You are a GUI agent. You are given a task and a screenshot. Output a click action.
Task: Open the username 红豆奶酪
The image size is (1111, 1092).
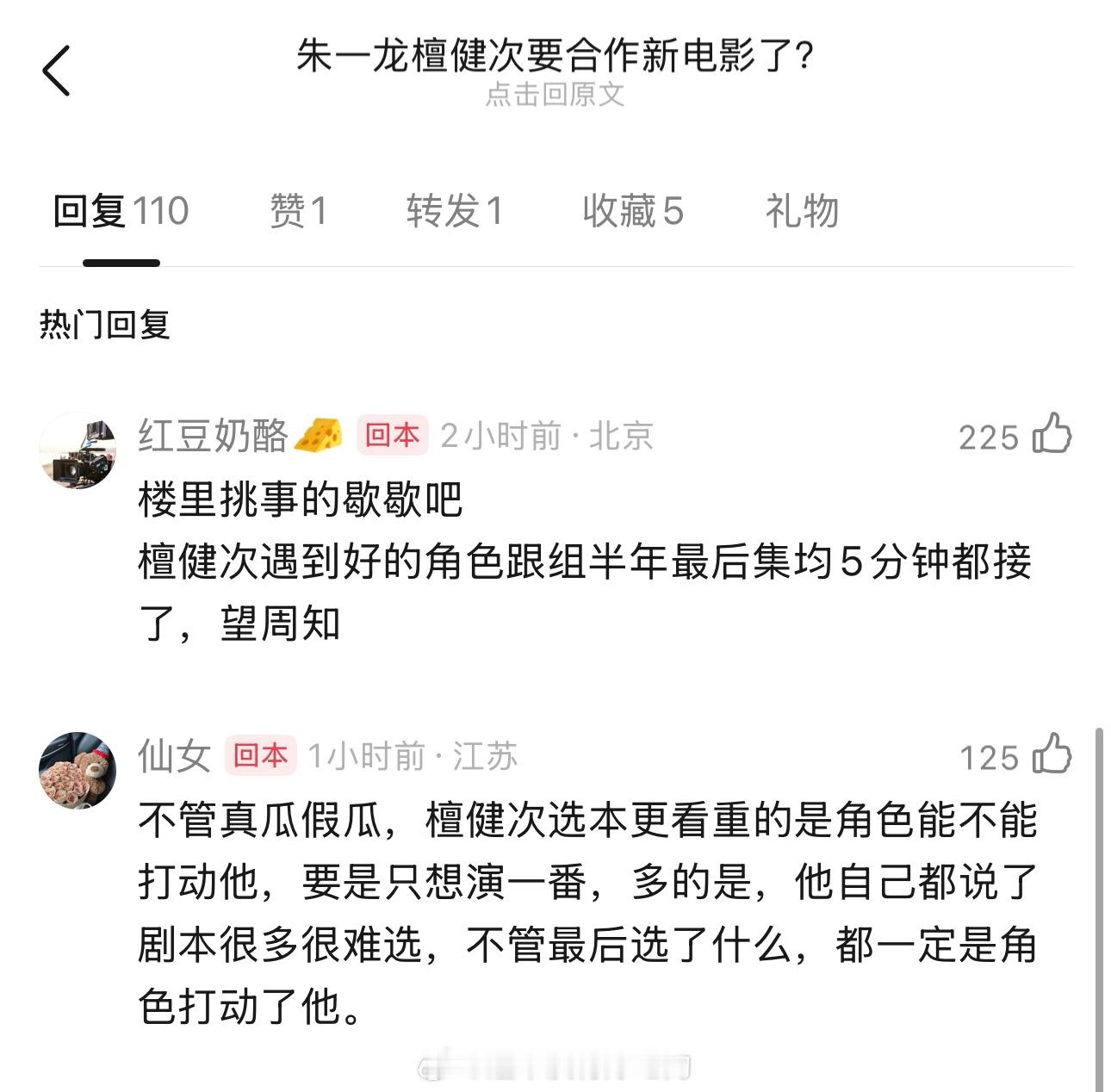212,436
